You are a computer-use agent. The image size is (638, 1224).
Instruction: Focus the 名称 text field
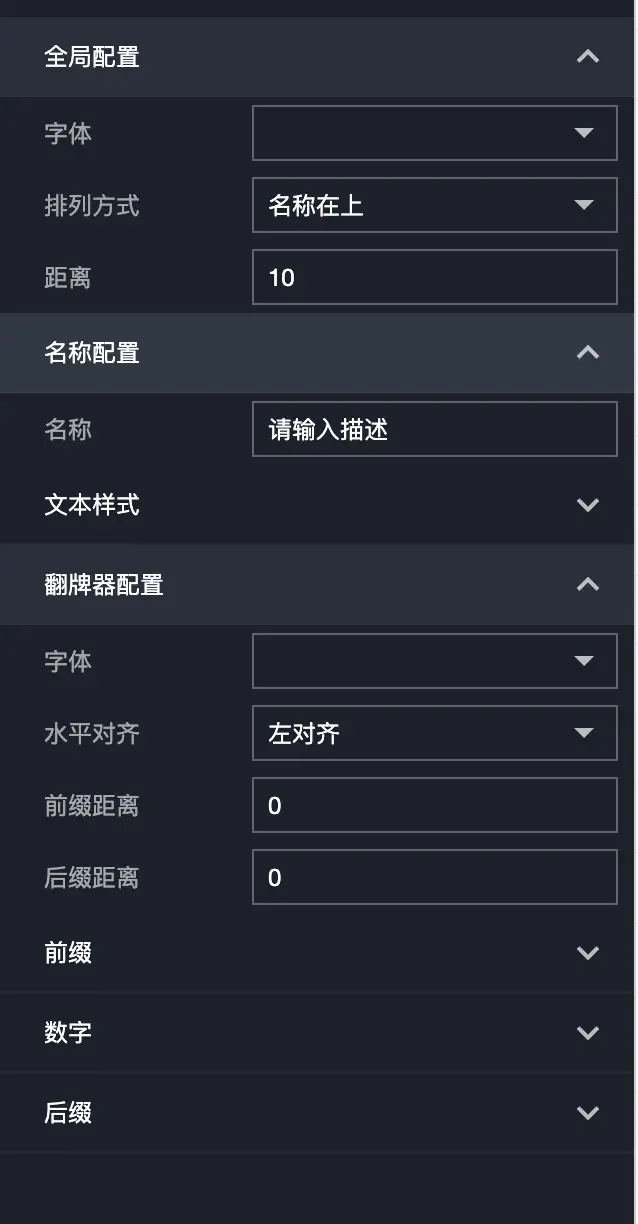tap(434, 430)
